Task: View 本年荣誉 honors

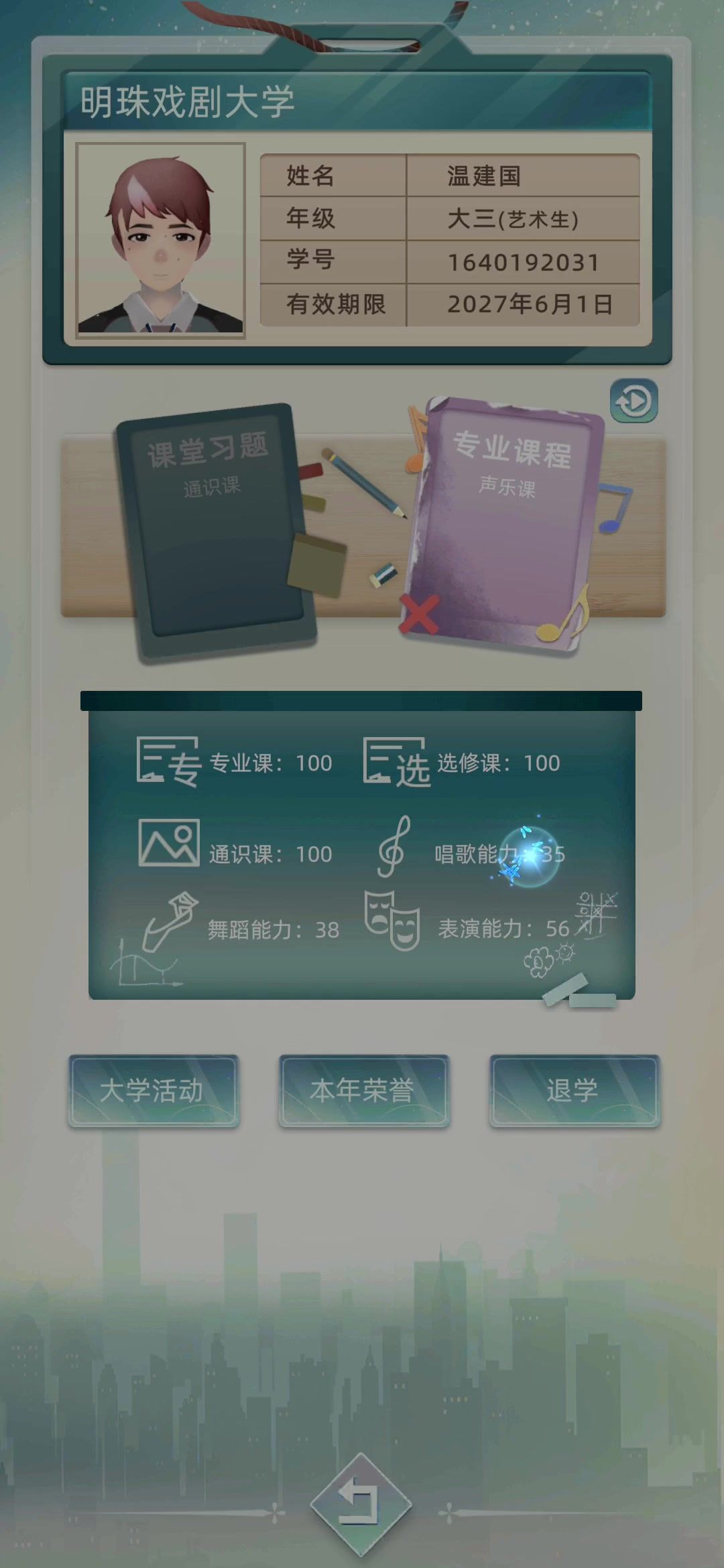Action: click(x=363, y=1091)
